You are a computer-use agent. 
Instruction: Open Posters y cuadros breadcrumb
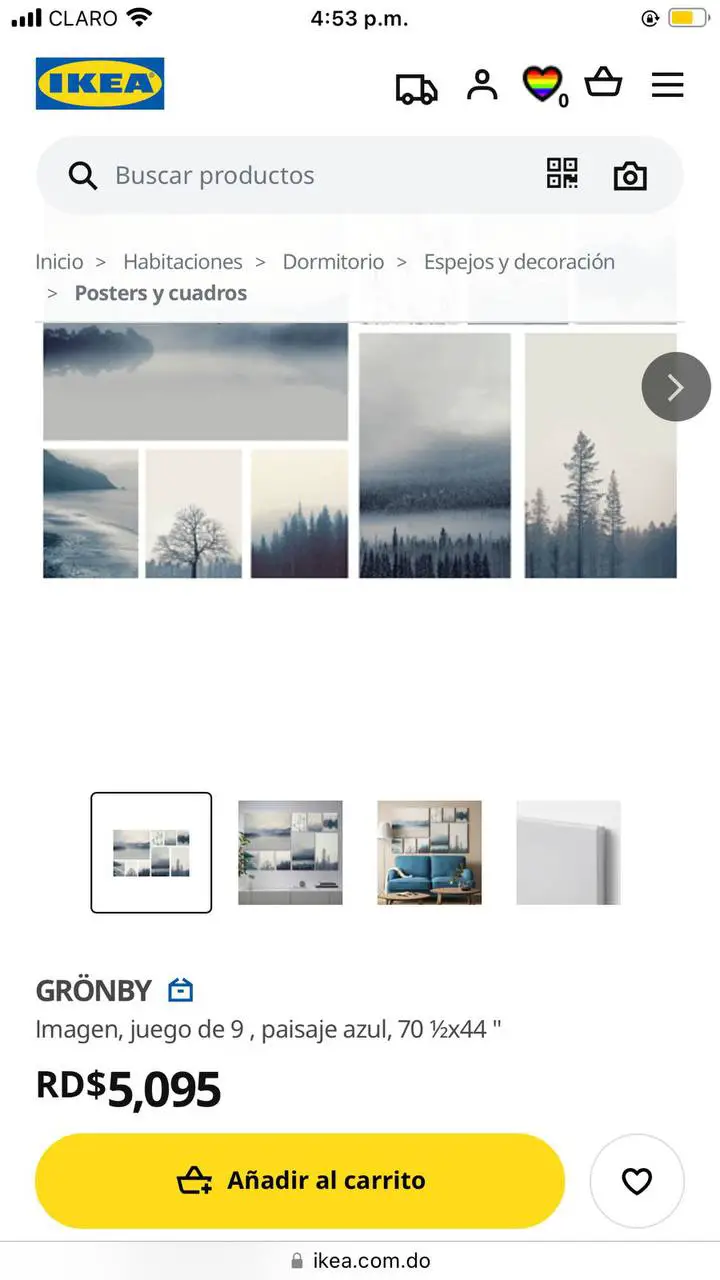click(x=160, y=293)
